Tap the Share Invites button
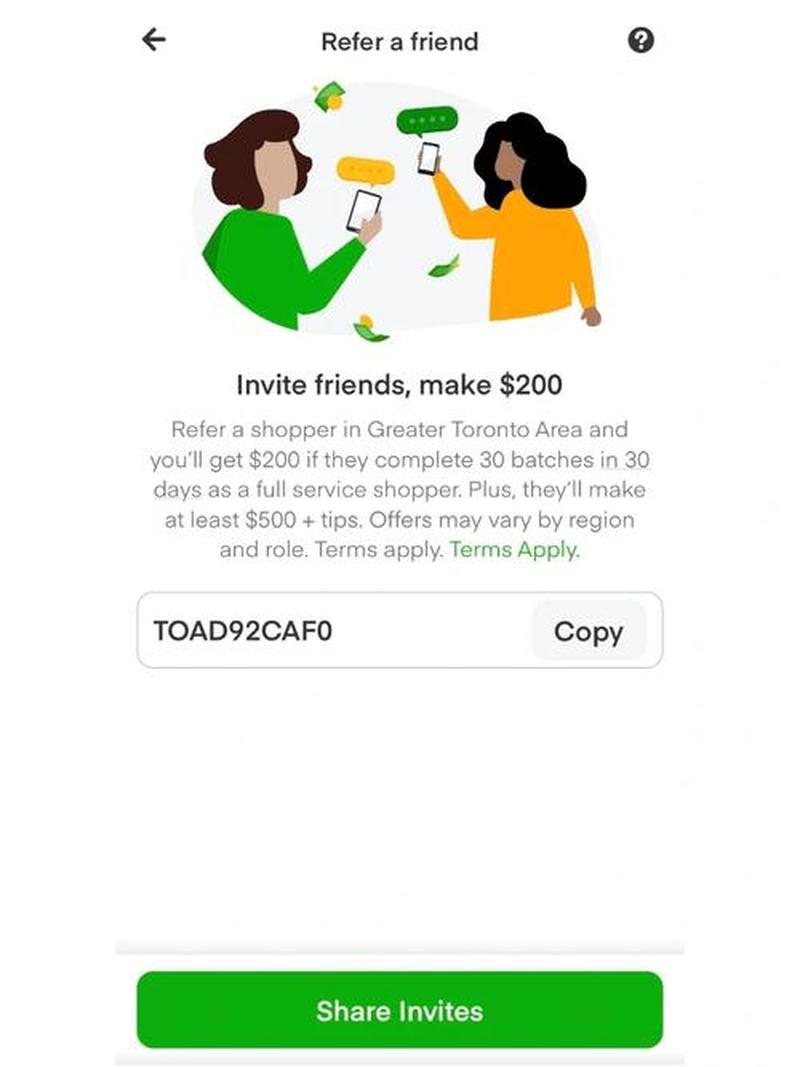This screenshot has width=800, height=1067. (399, 1010)
